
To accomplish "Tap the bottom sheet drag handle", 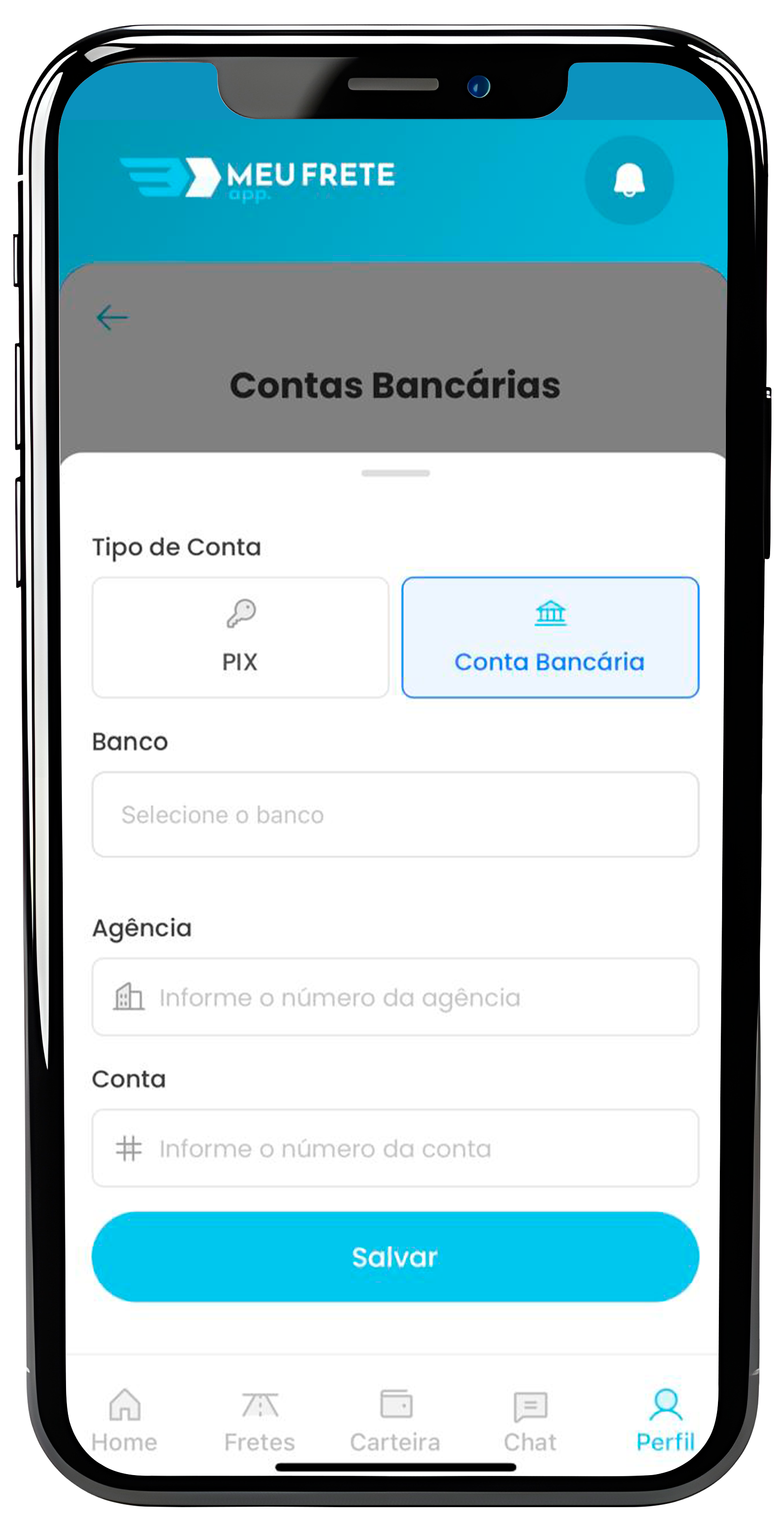I will pos(395,473).
